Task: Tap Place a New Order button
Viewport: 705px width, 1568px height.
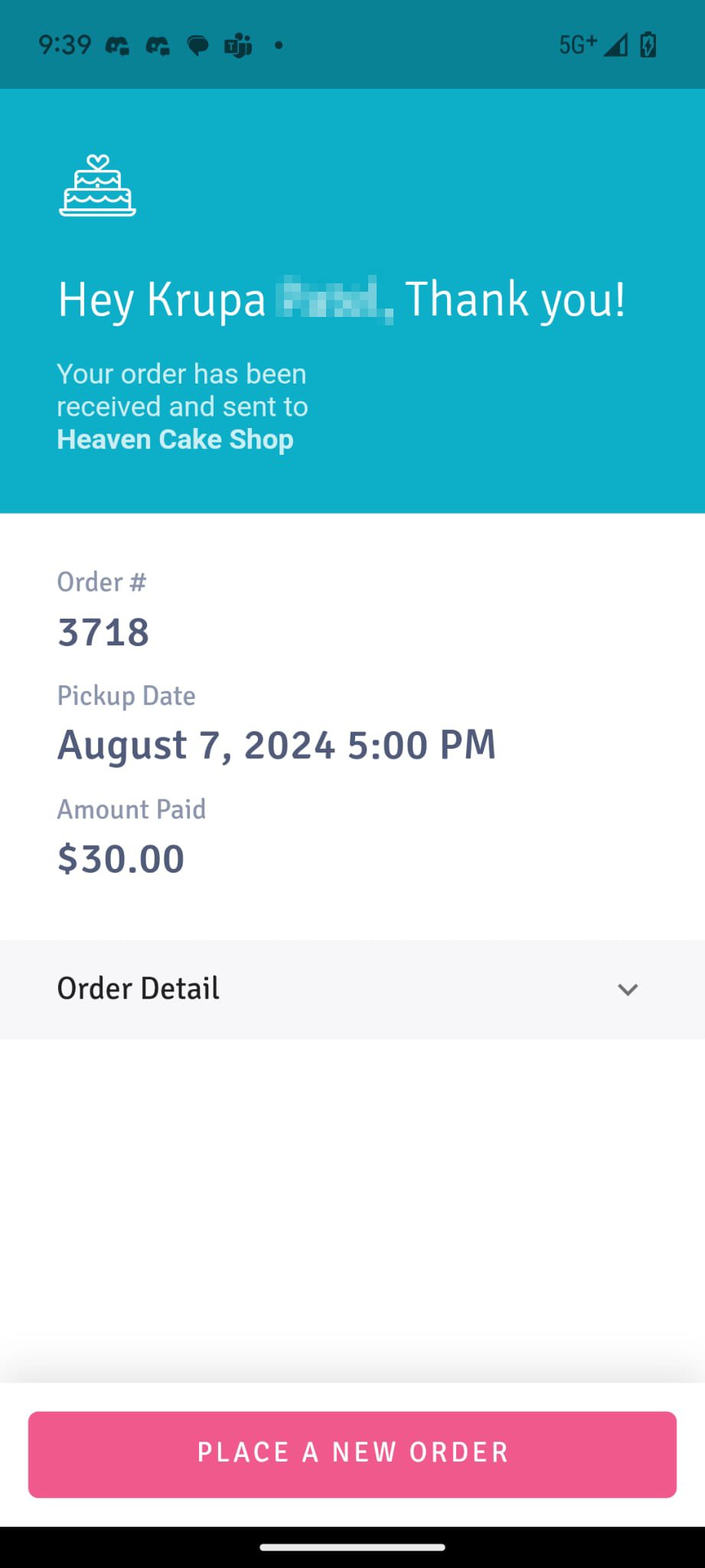Action: click(352, 1454)
